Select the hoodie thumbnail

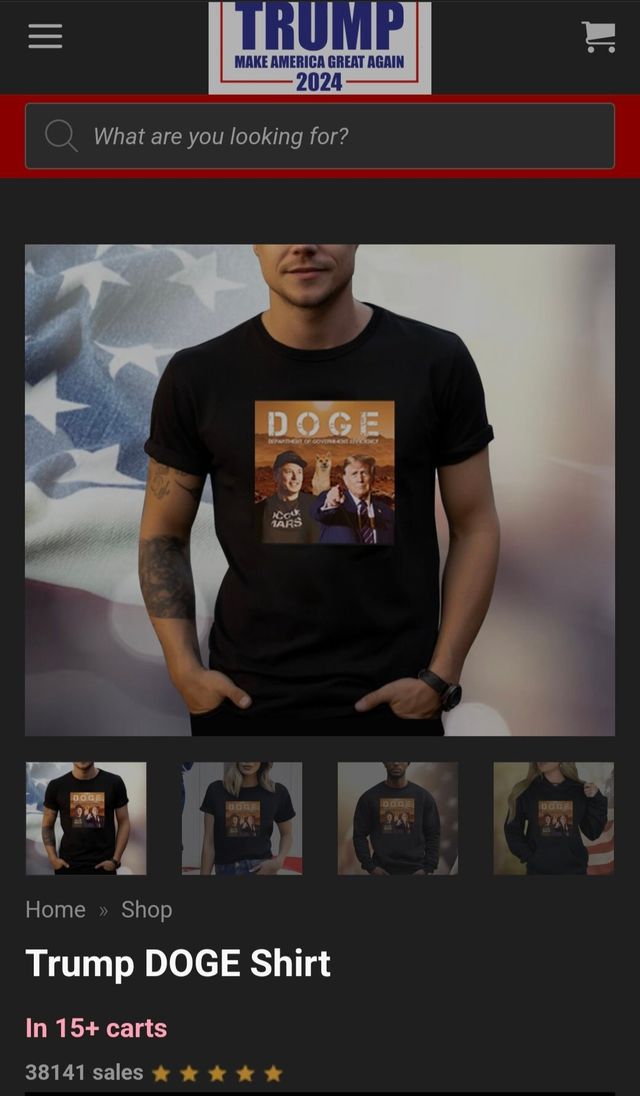(x=553, y=818)
